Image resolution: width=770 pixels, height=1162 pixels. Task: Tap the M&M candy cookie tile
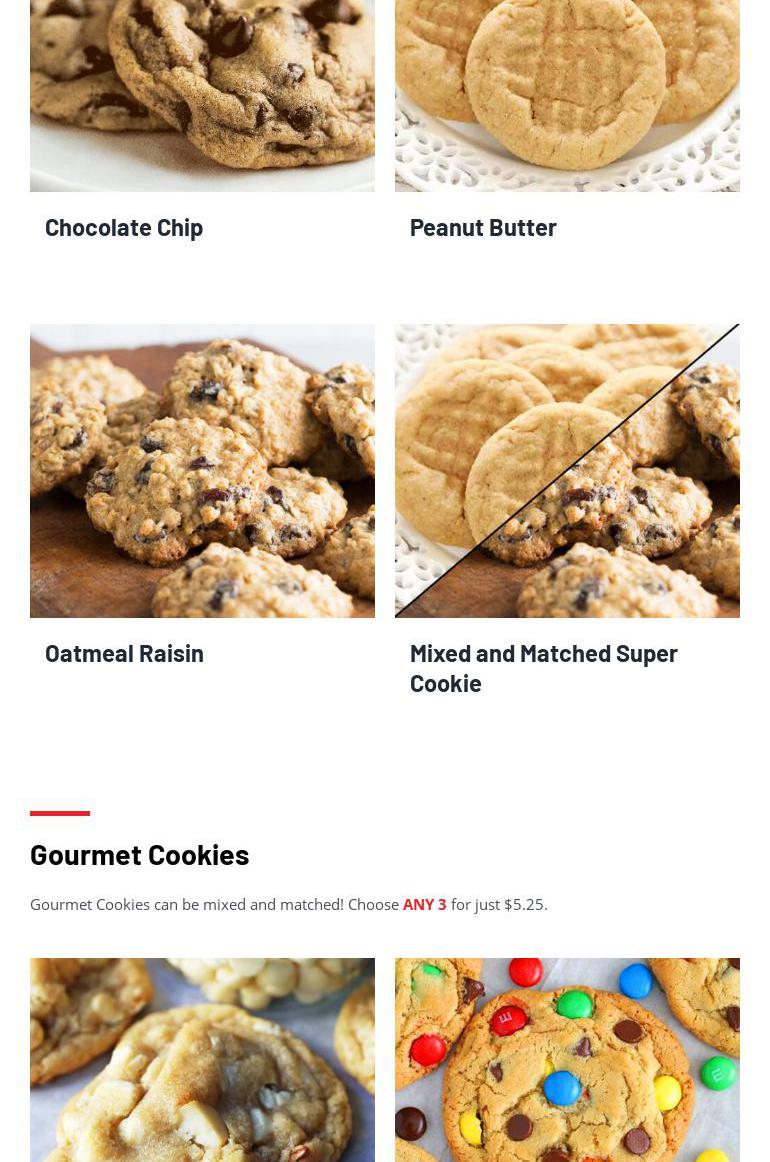(x=567, y=1060)
